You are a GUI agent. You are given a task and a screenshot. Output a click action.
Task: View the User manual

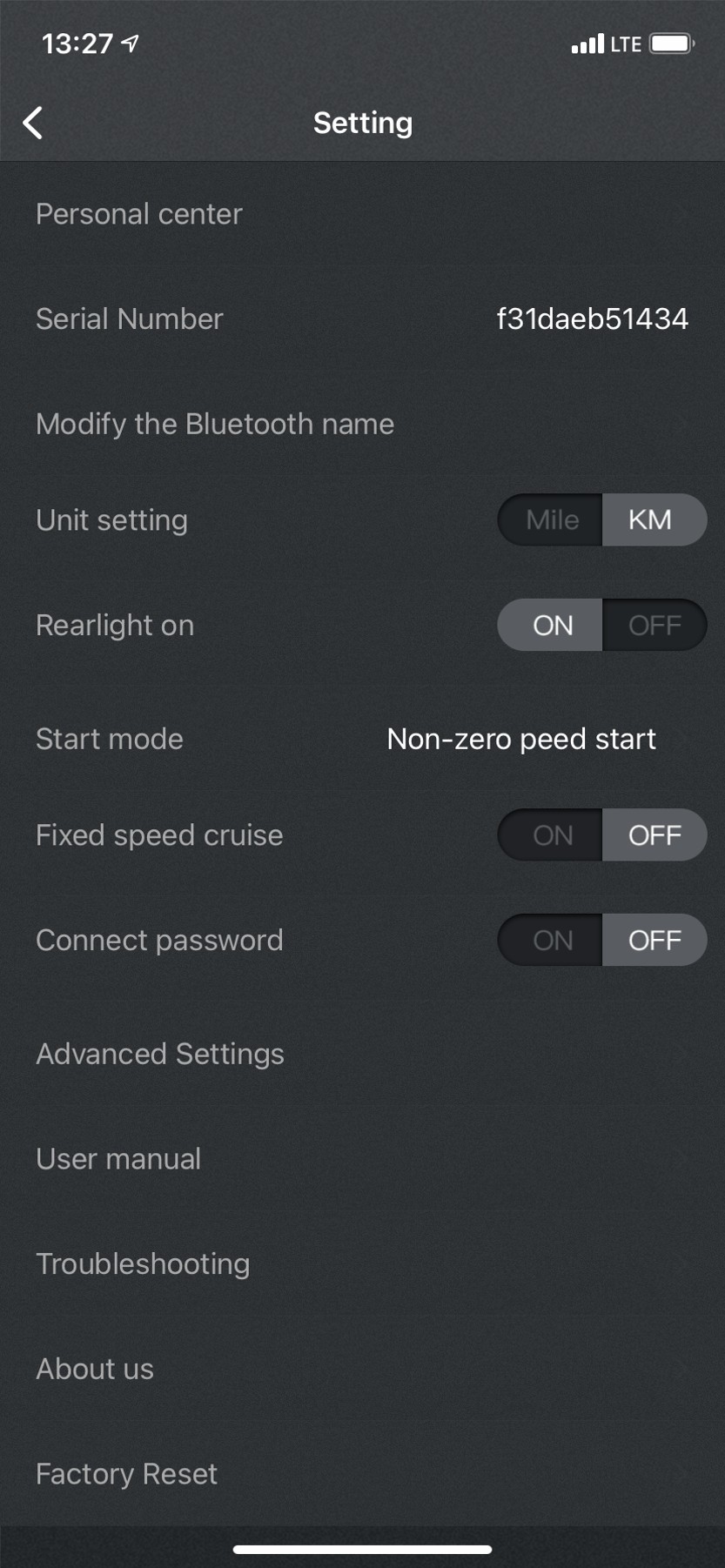click(118, 1159)
